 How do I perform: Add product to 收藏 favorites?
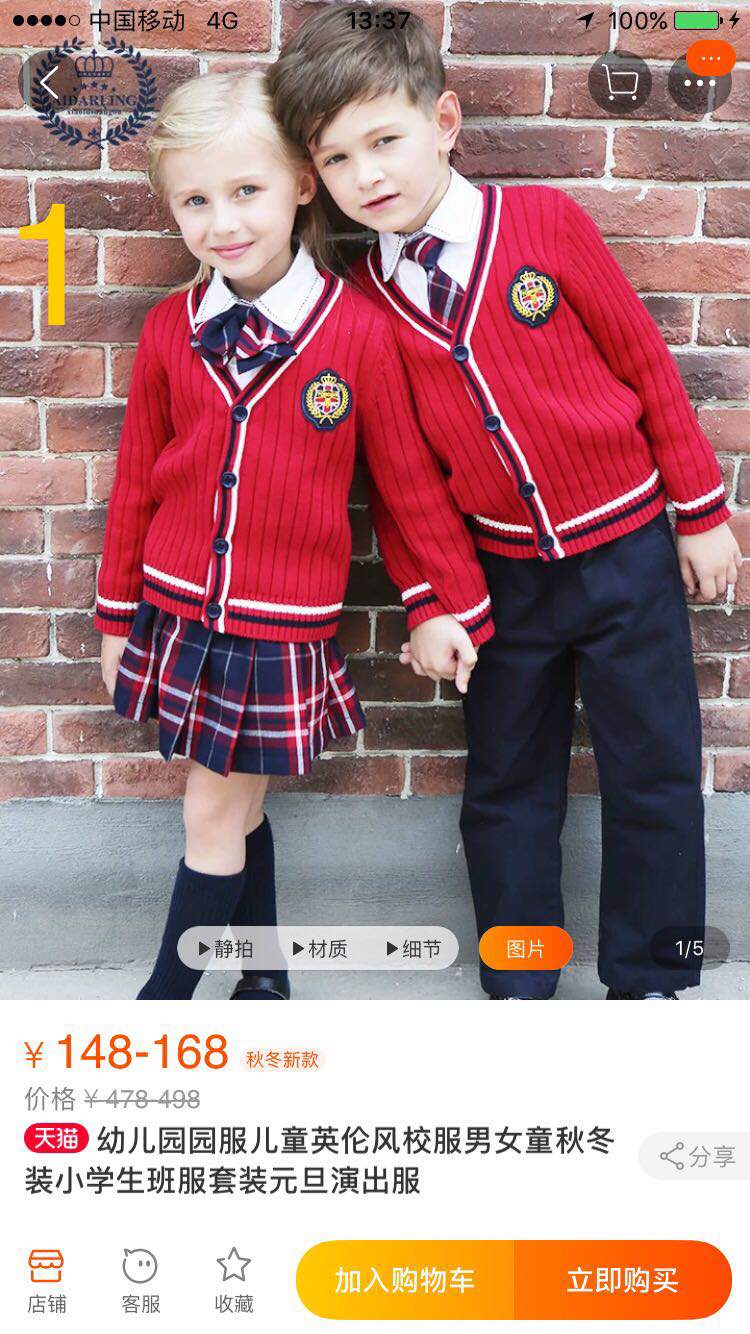234,1280
